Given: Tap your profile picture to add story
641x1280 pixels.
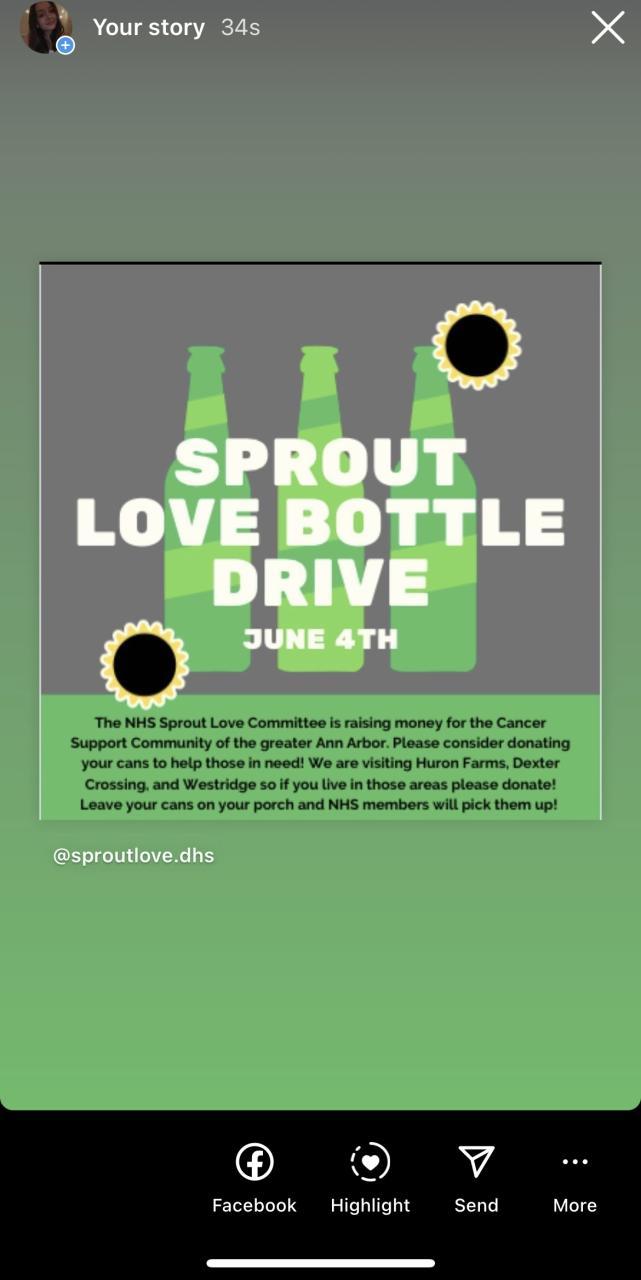Looking at the screenshot, I should [46, 28].
